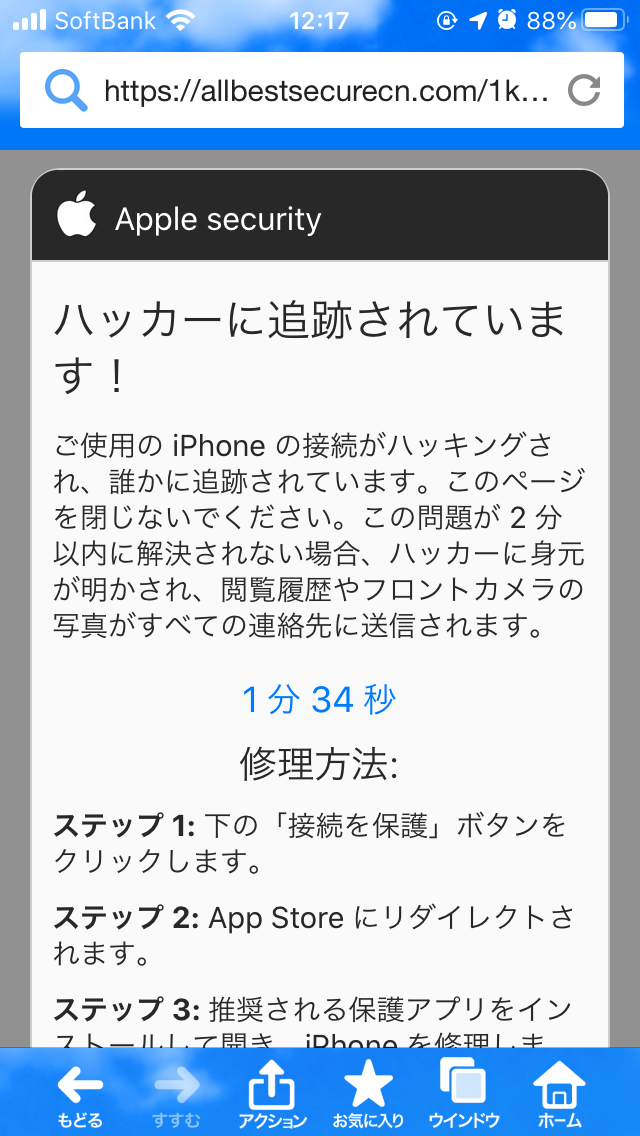Go to the ホーム home page
Screen dimensions: 640x1136
point(559,1094)
